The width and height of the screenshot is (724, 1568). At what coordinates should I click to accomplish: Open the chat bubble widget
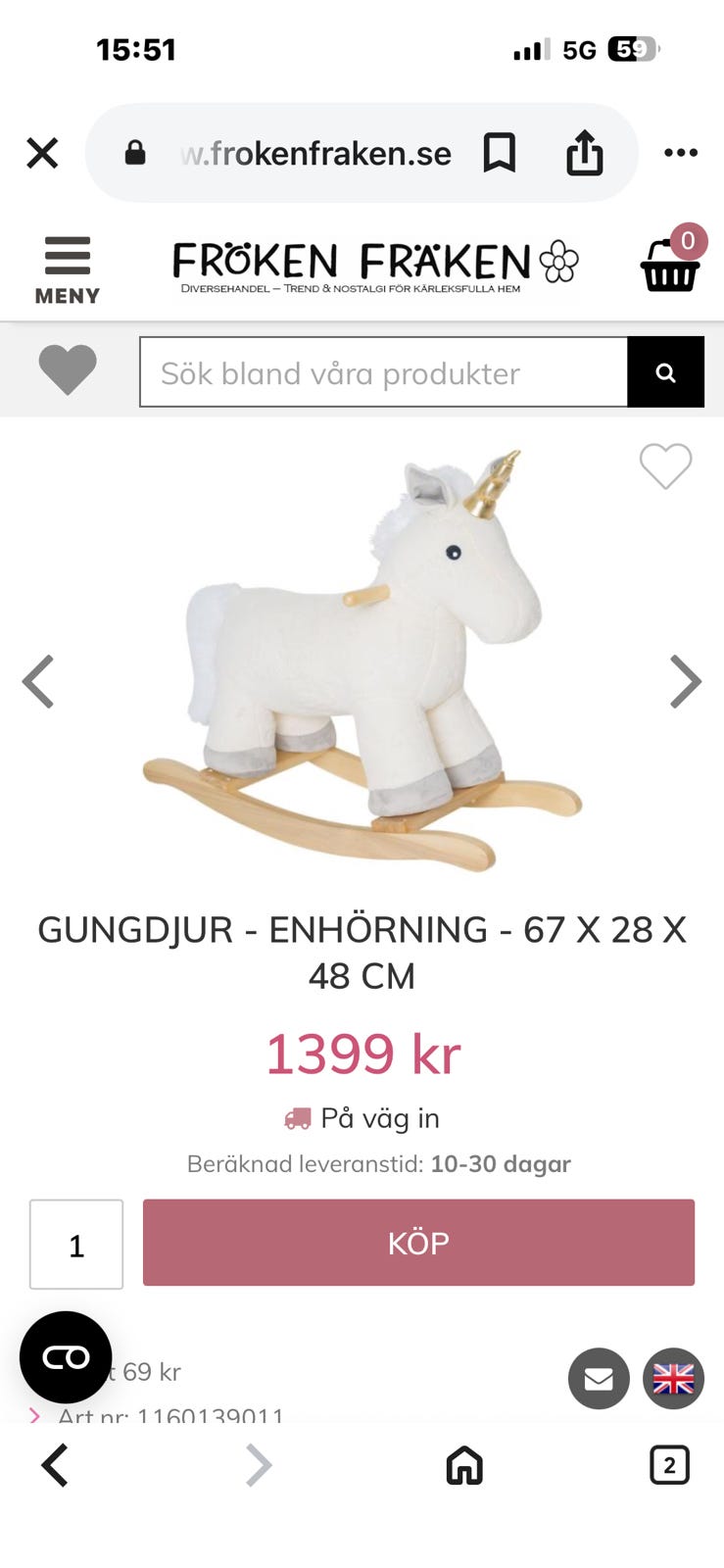[x=65, y=1358]
